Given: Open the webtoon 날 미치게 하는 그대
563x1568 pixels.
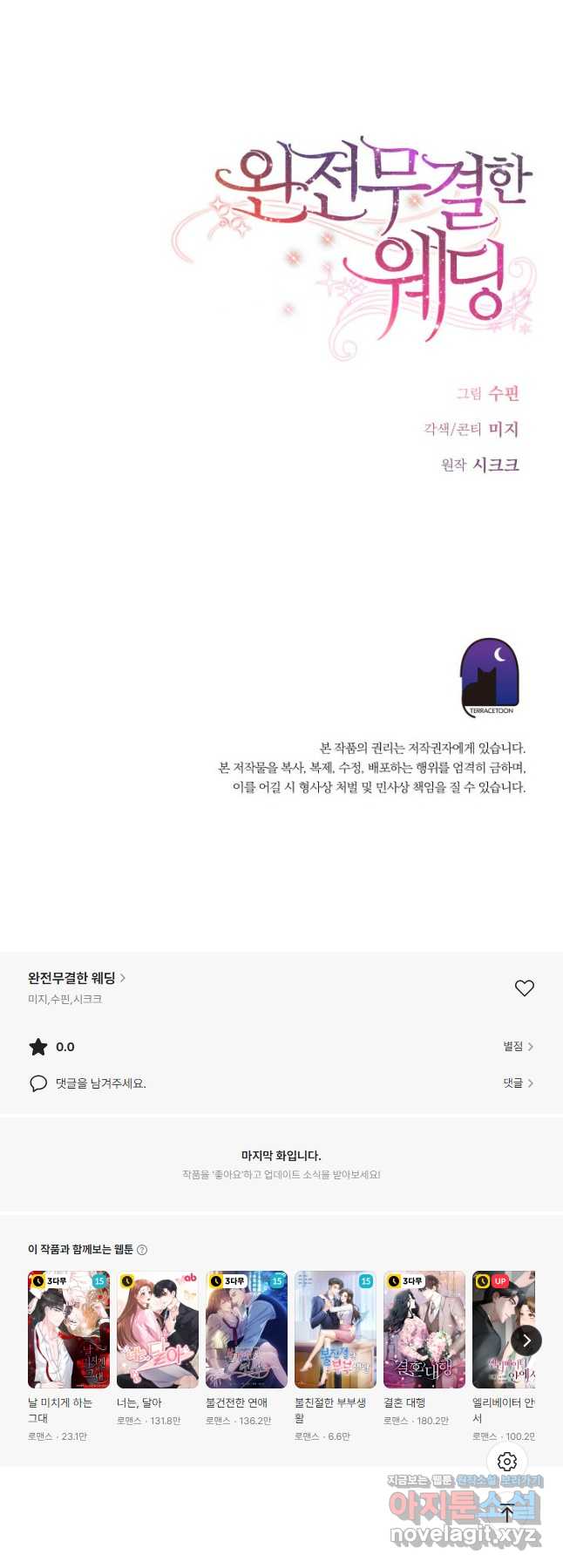Looking at the screenshot, I should click(69, 1329).
